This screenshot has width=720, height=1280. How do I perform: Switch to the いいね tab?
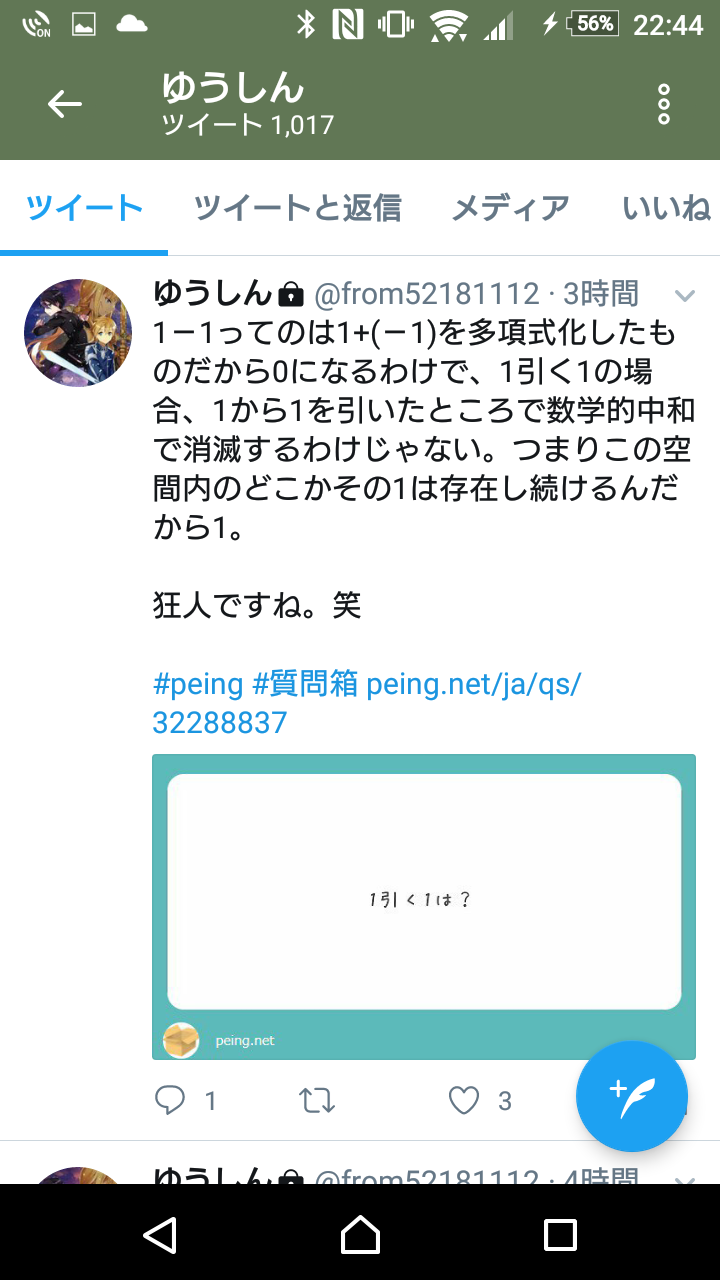coord(666,208)
